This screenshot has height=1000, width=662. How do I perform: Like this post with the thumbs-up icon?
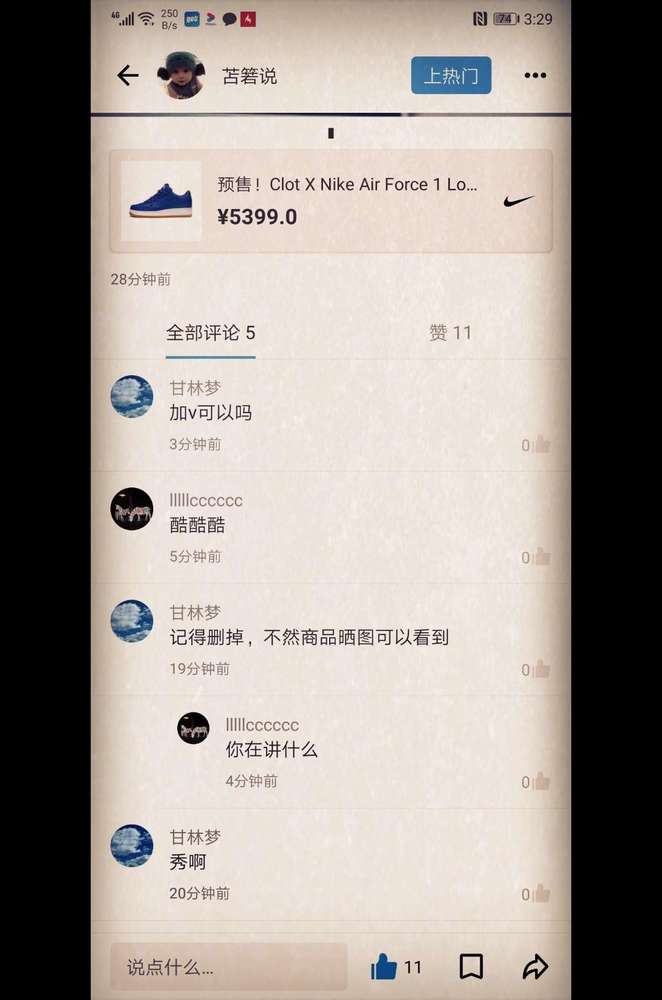(x=385, y=967)
